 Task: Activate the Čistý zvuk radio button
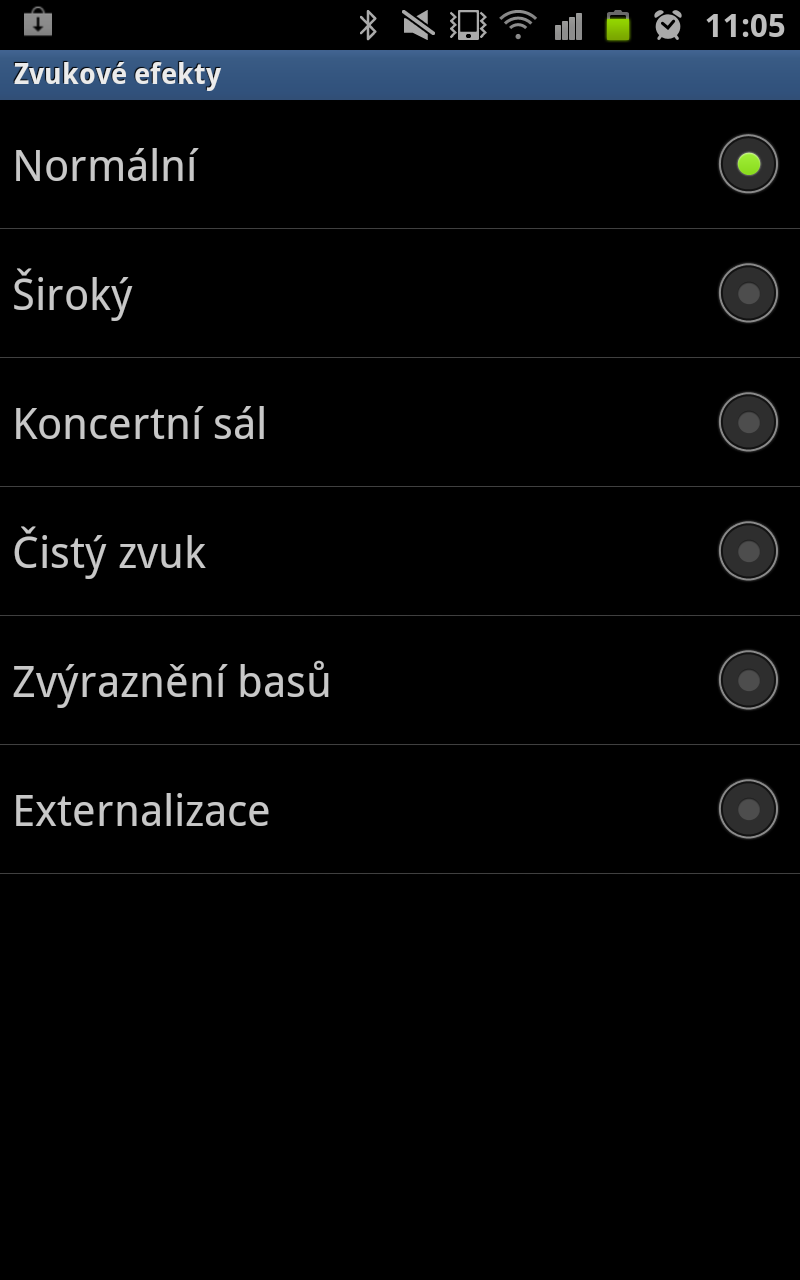click(x=747, y=551)
